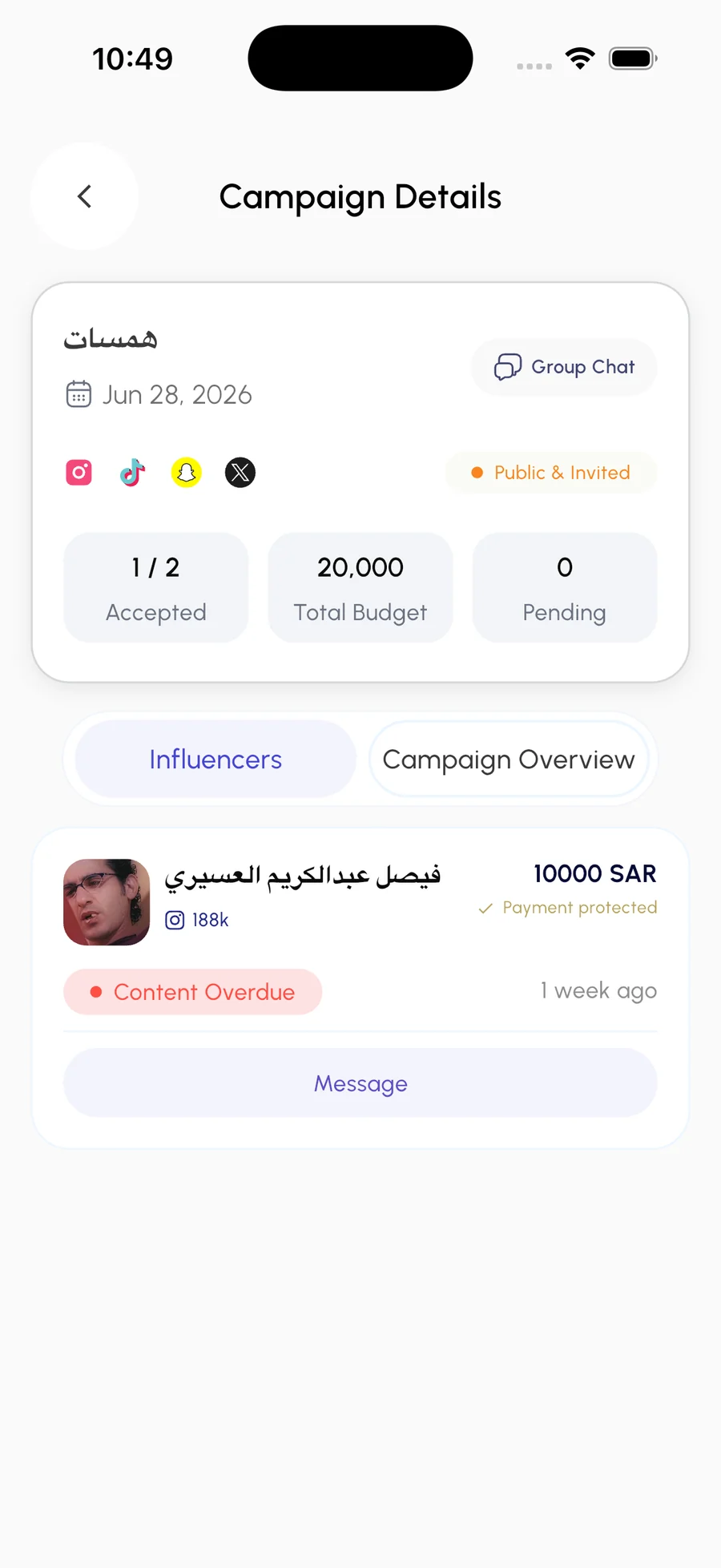
Task: Open the influencer's profile photo
Action: 107,902
